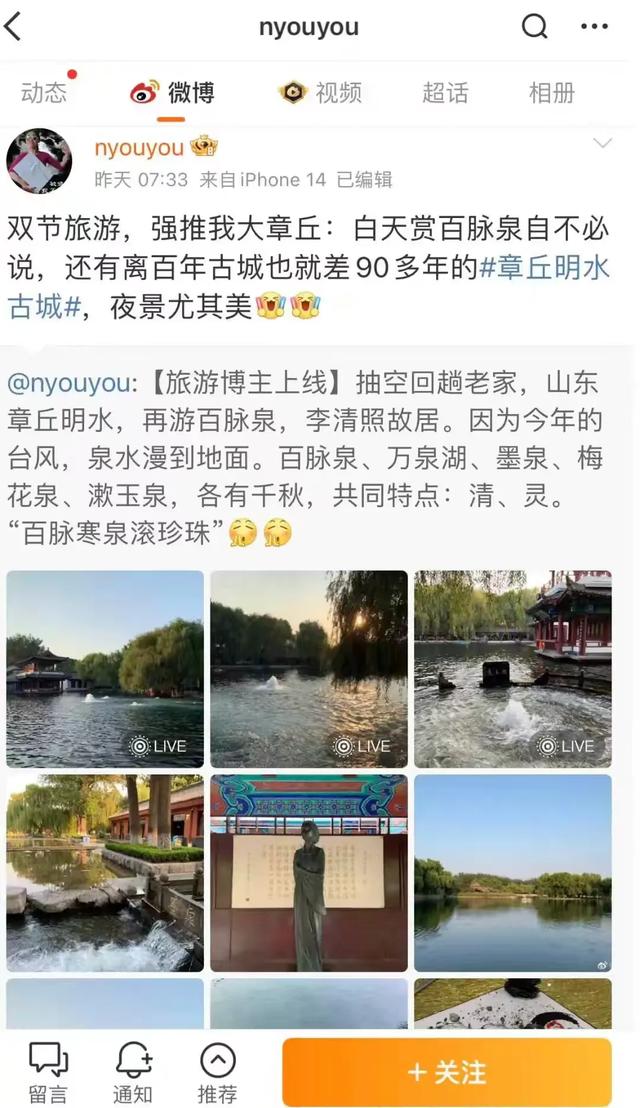Select the 微博 tab

point(172,93)
